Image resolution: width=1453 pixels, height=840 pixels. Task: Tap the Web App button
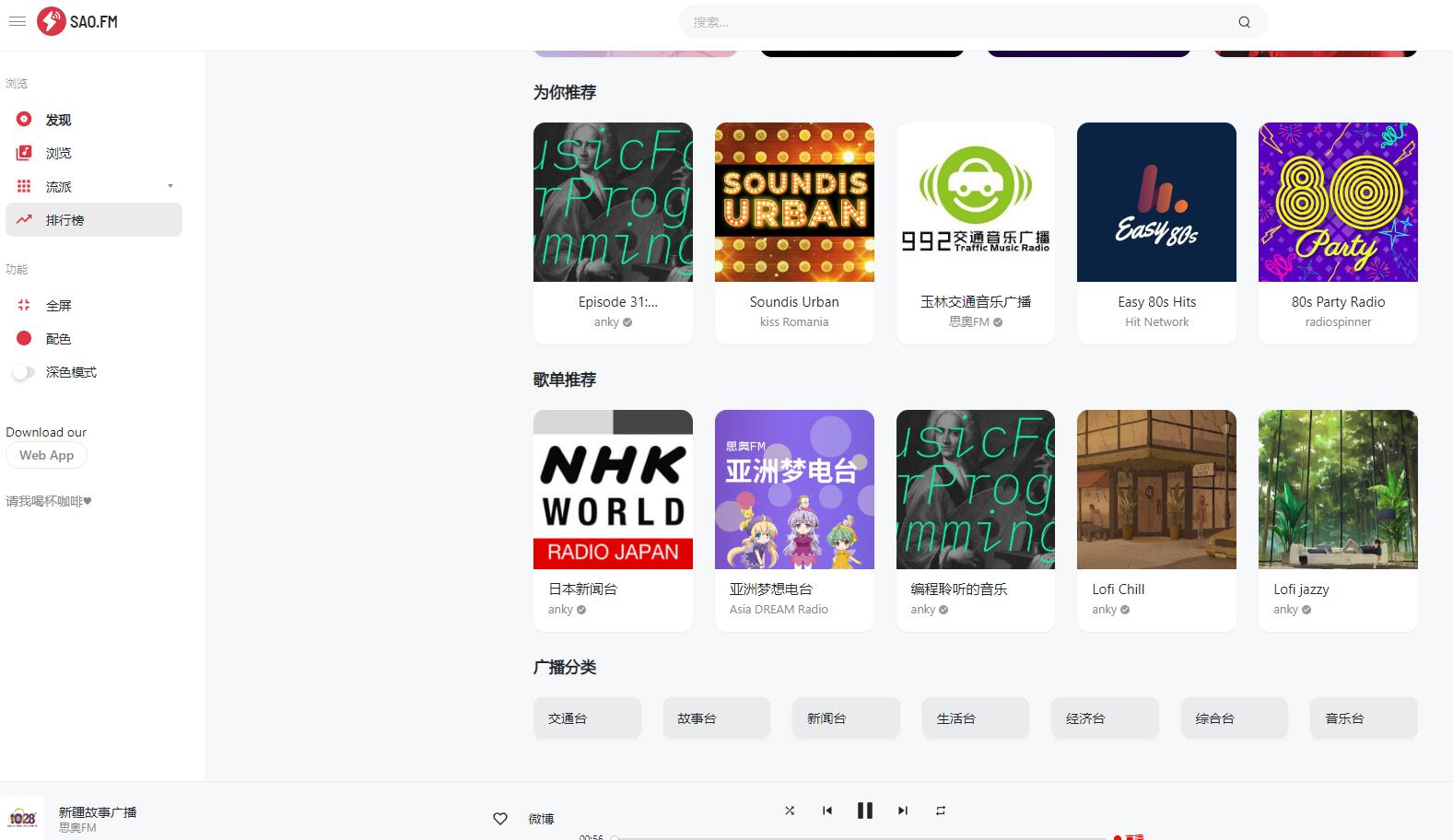(47, 455)
